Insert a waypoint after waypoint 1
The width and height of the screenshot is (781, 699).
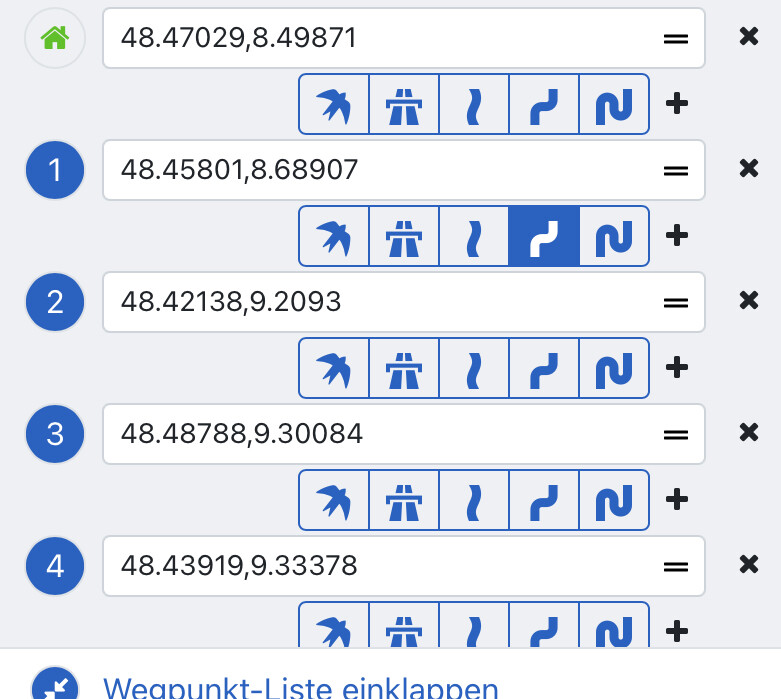pos(677,236)
